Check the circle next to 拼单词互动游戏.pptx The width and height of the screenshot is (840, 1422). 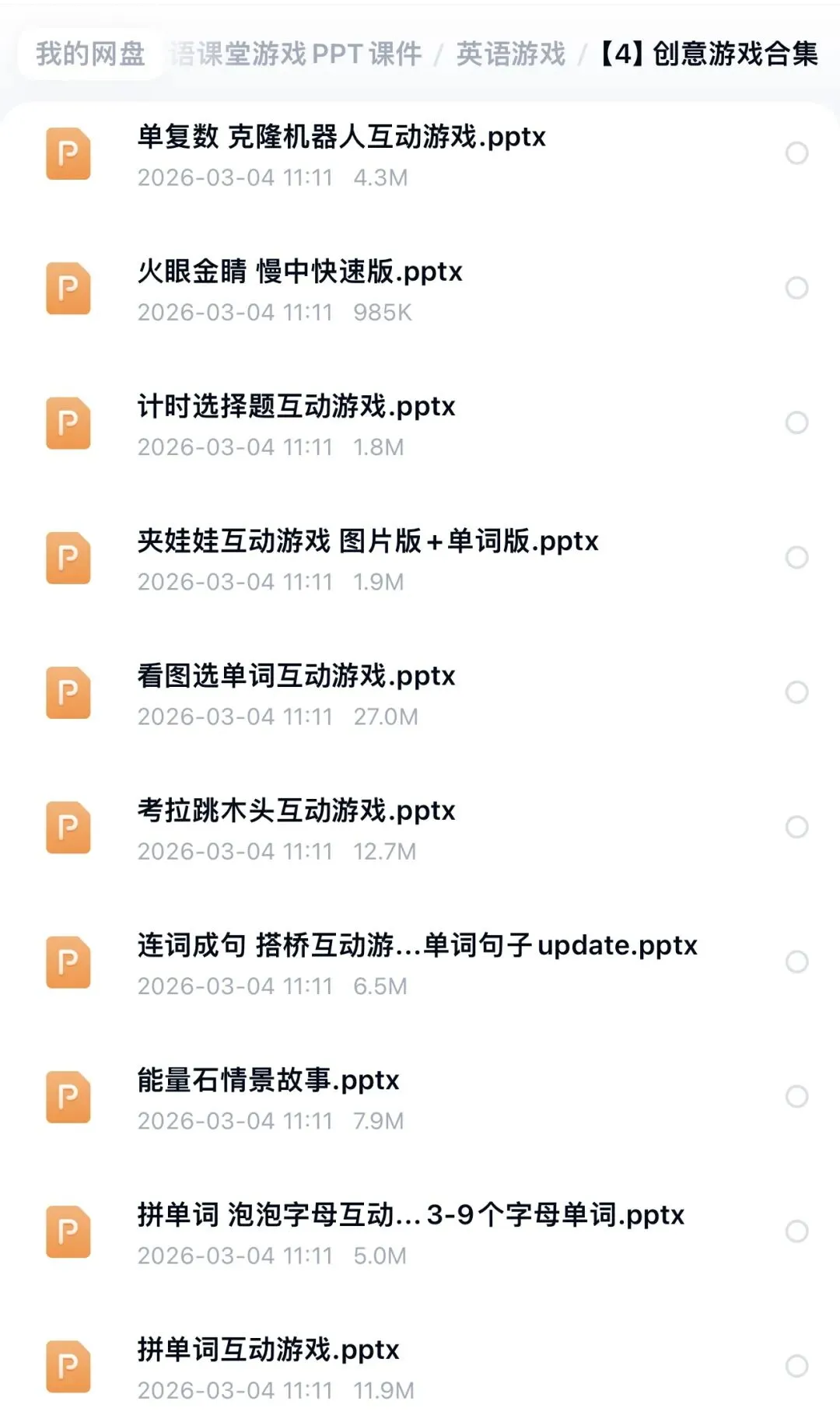(796, 1365)
